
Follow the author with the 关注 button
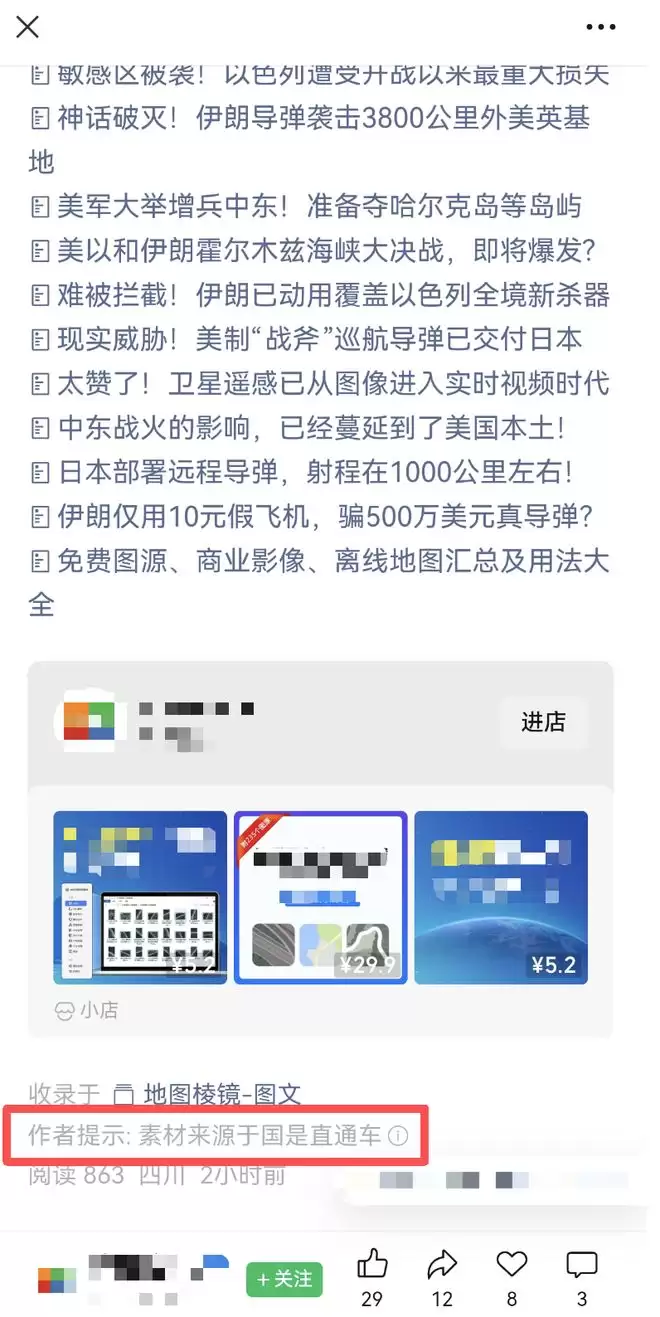(285, 1278)
